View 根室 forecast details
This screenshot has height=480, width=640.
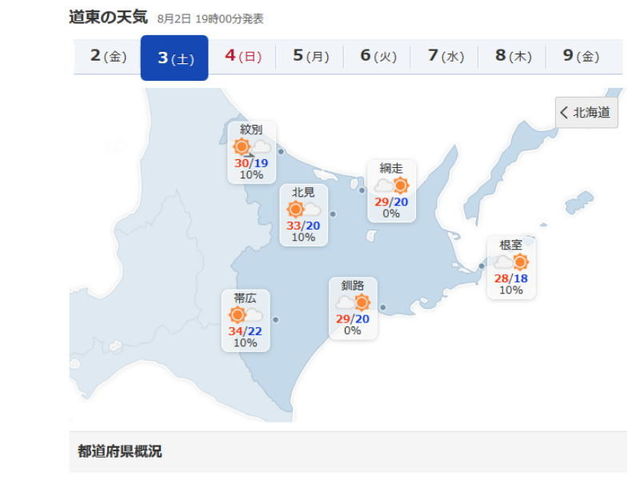pos(510,267)
